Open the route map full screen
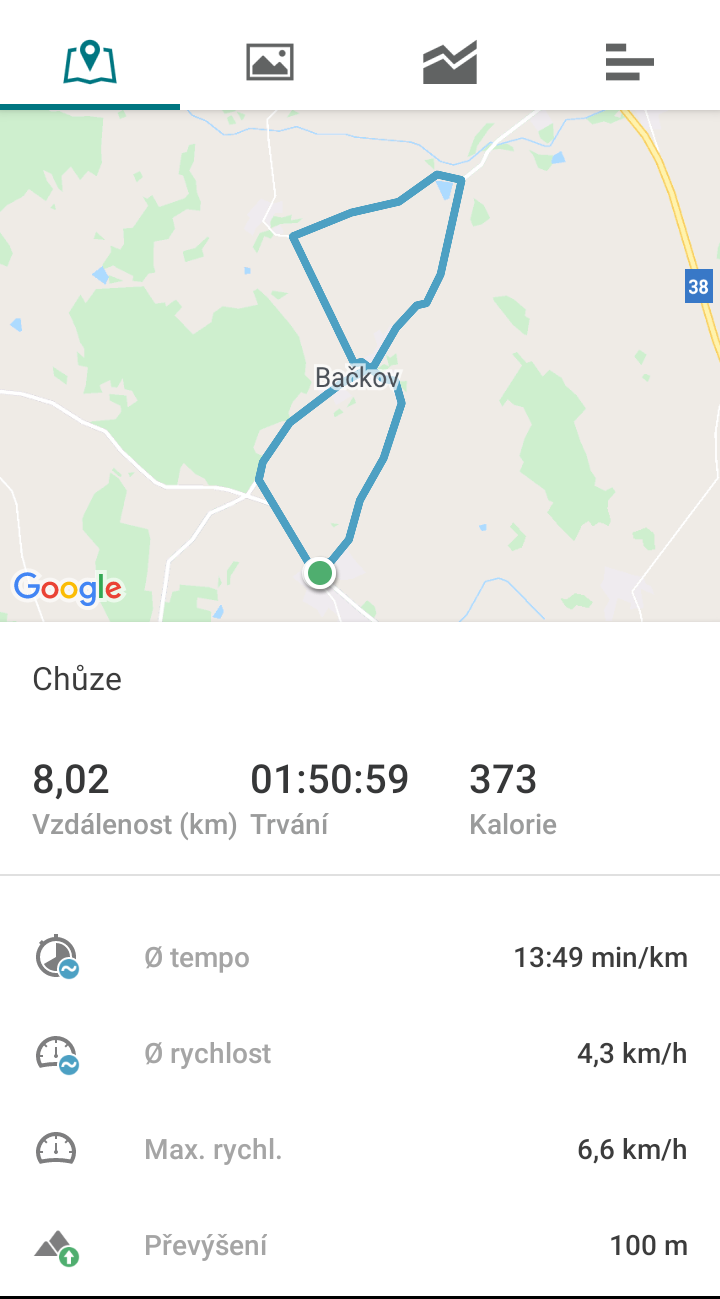The height and width of the screenshot is (1299, 720). coord(360,366)
